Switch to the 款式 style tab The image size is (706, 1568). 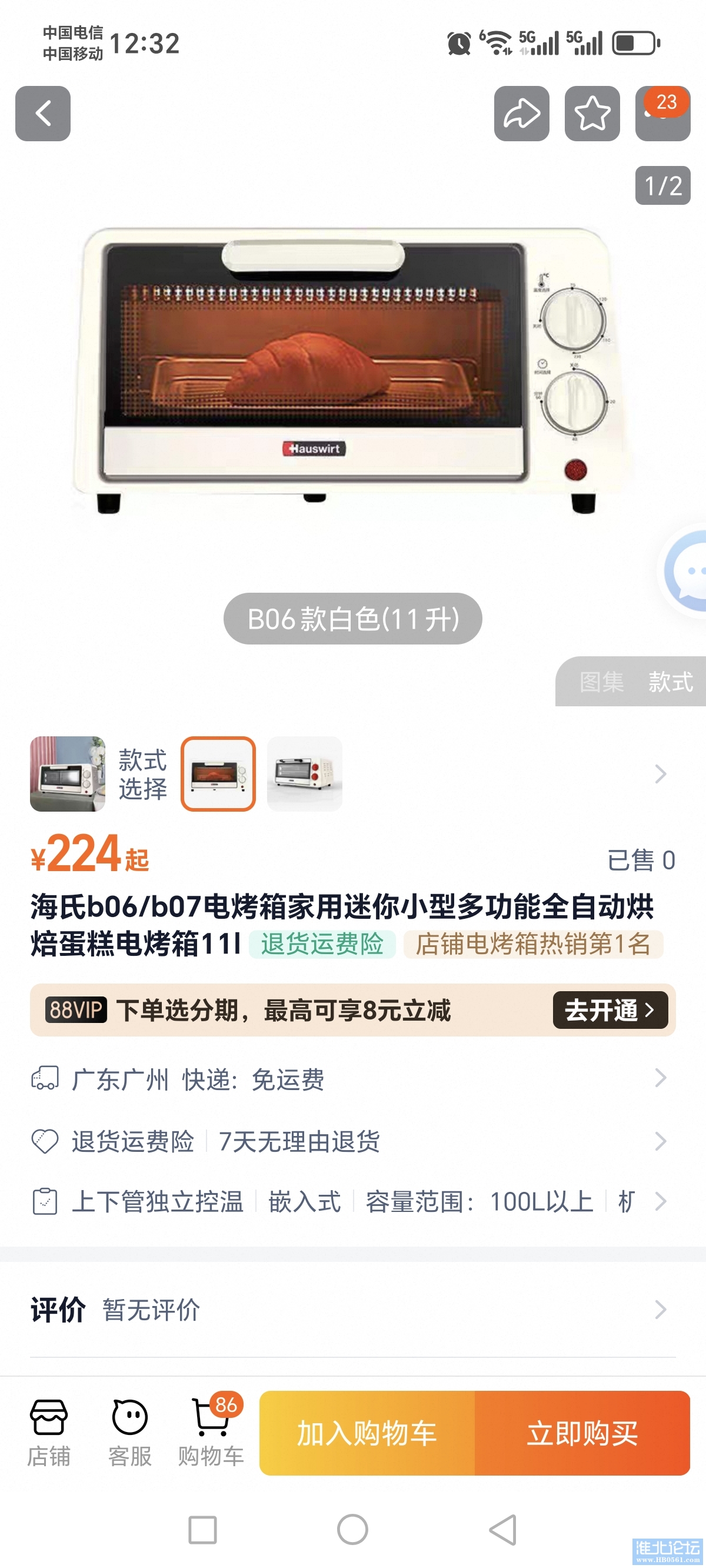[x=670, y=682]
